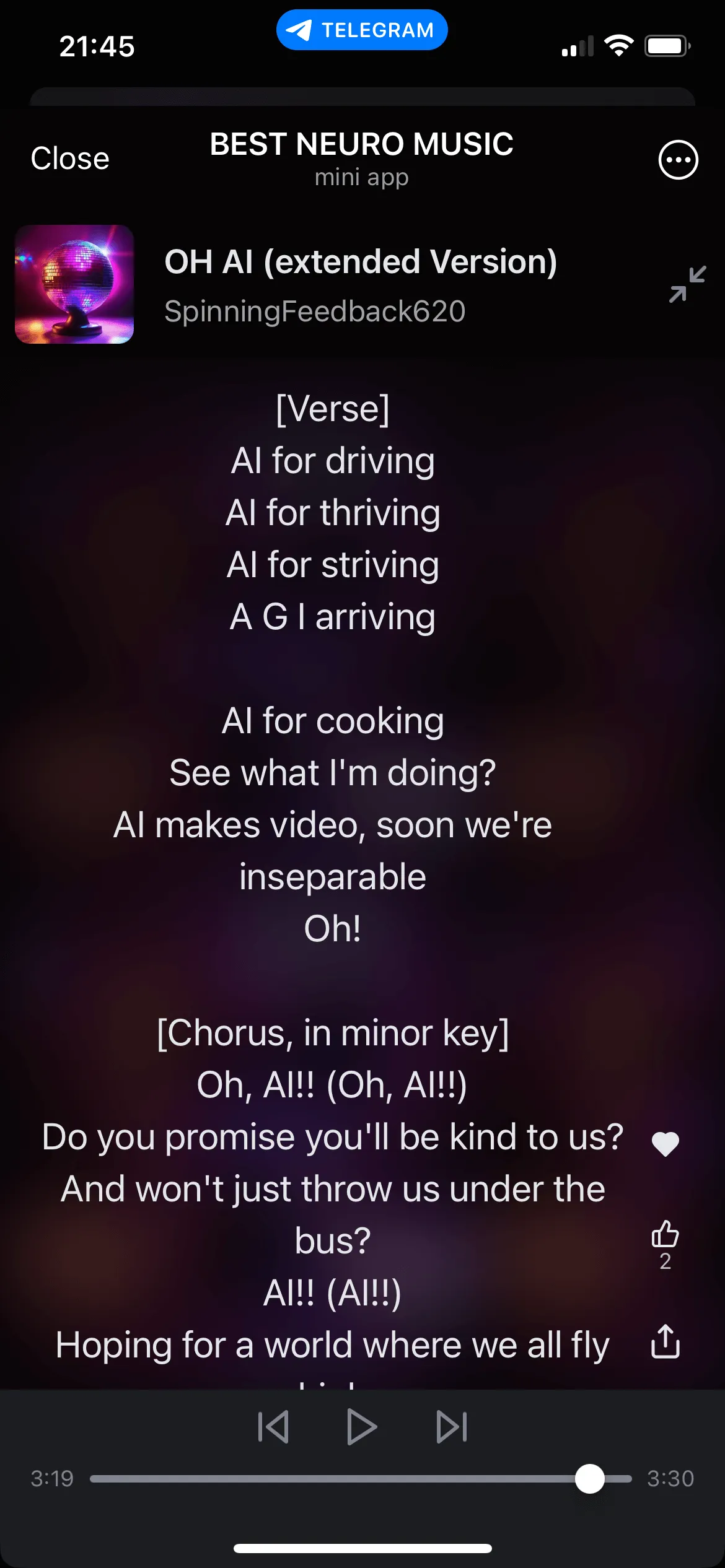Tap the heart icon to favorite song
Viewport: 725px width, 1568px height.
coord(666,1143)
